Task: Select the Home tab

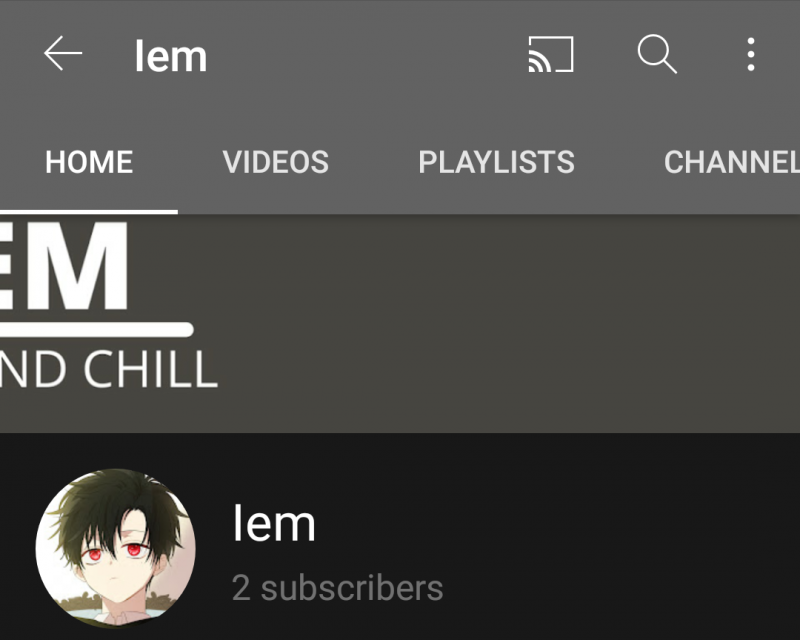Action: pyautogui.click(x=89, y=162)
